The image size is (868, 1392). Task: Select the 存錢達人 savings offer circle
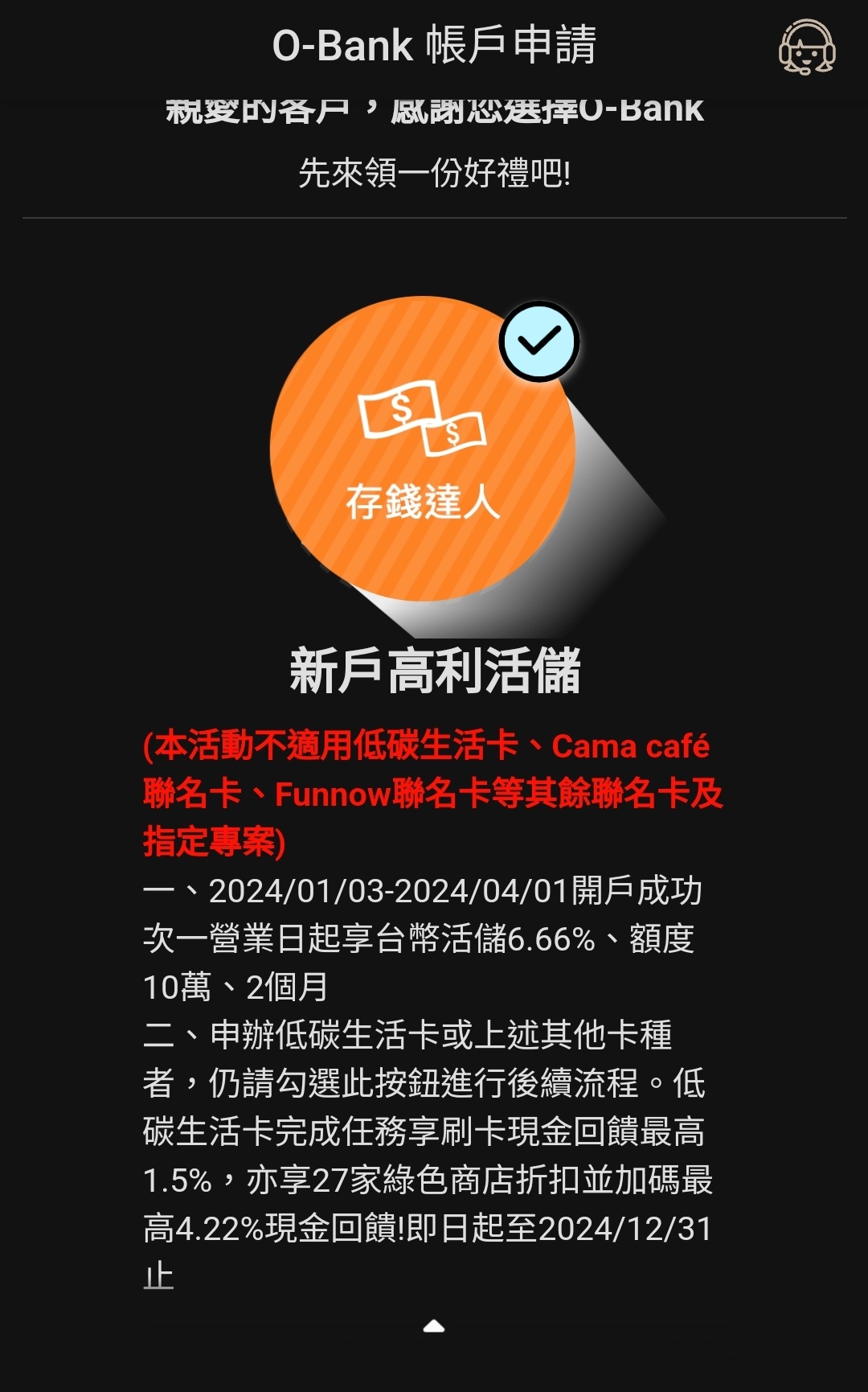[423, 449]
